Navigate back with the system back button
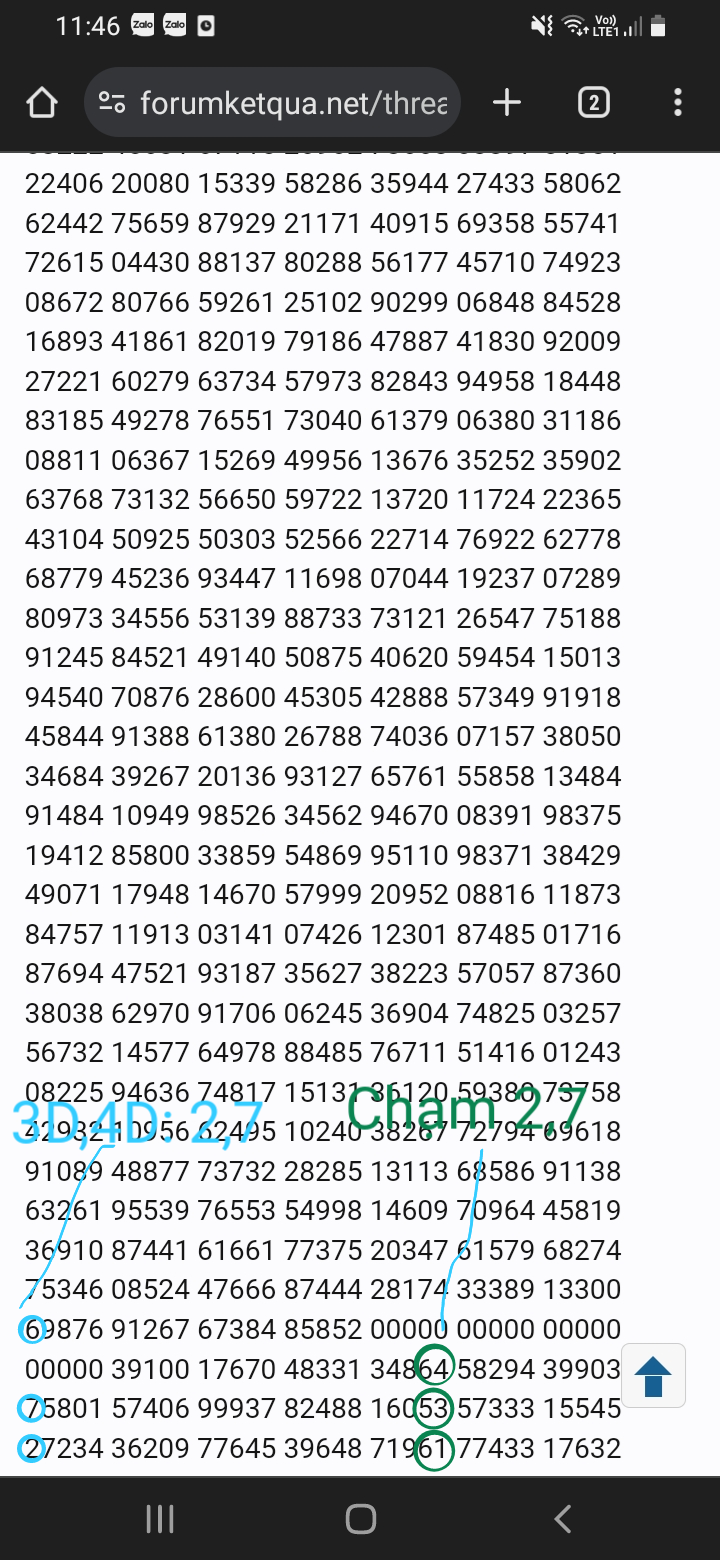 click(x=563, y=1519)
